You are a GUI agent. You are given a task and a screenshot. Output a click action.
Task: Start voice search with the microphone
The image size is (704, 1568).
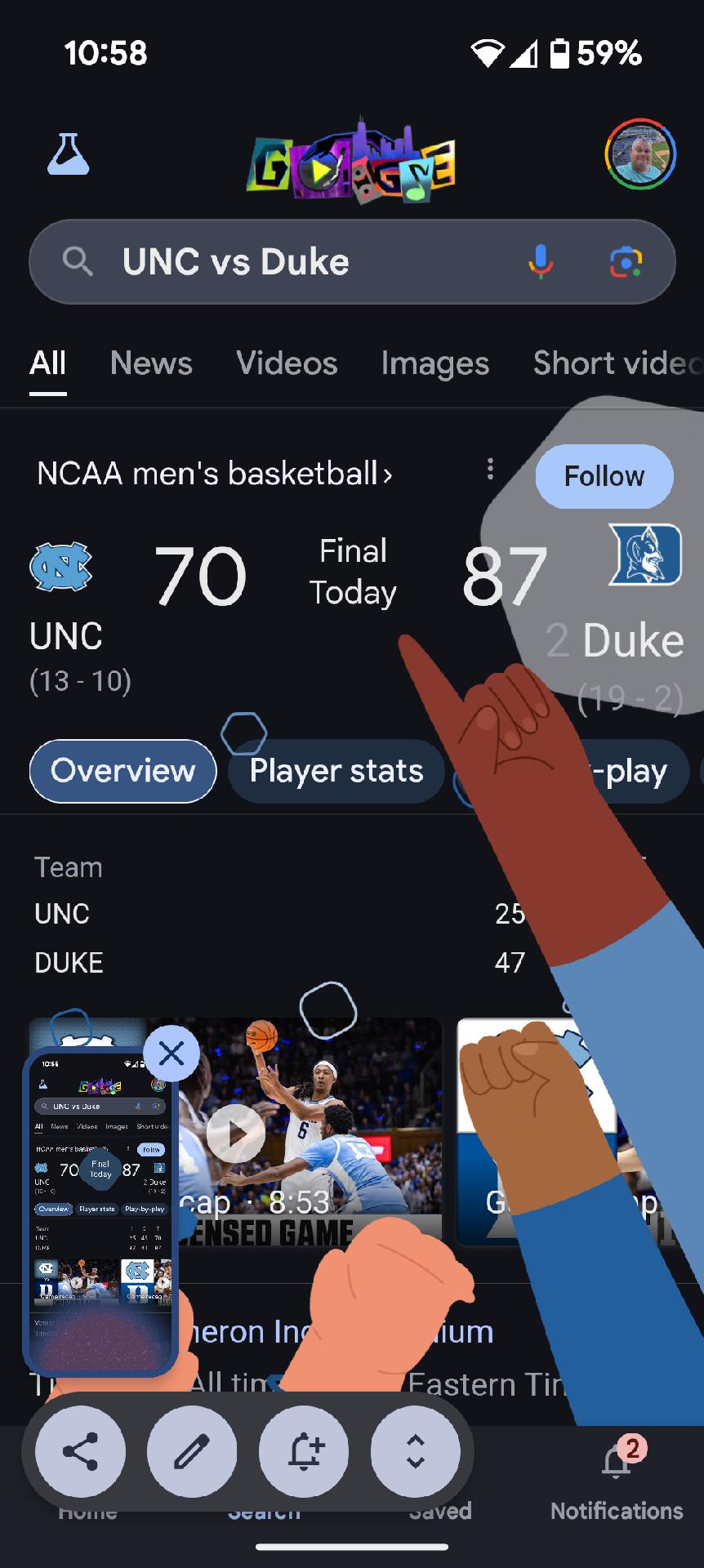point(540,261)
